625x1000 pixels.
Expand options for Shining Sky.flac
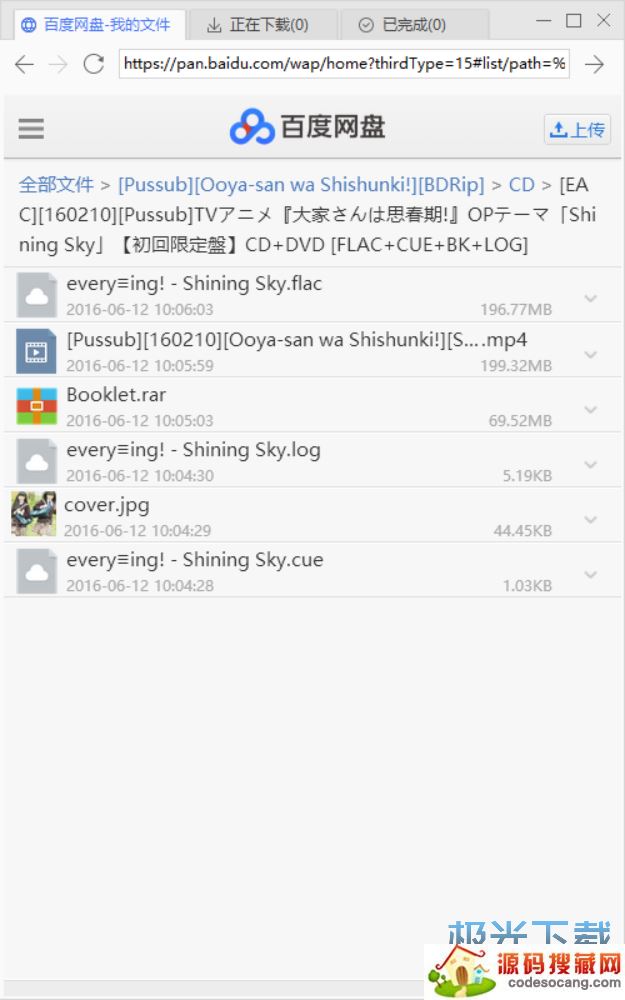590,298
